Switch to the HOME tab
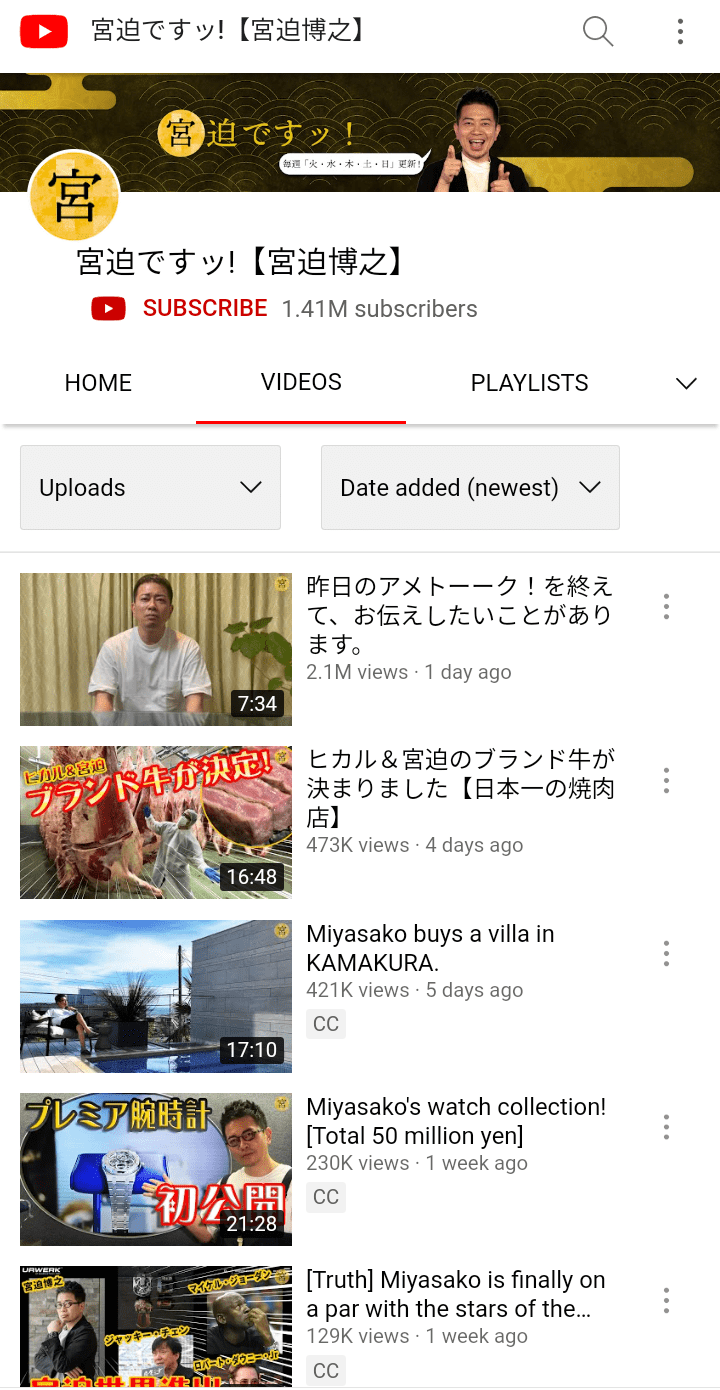720x1390 pixels. 98,383
